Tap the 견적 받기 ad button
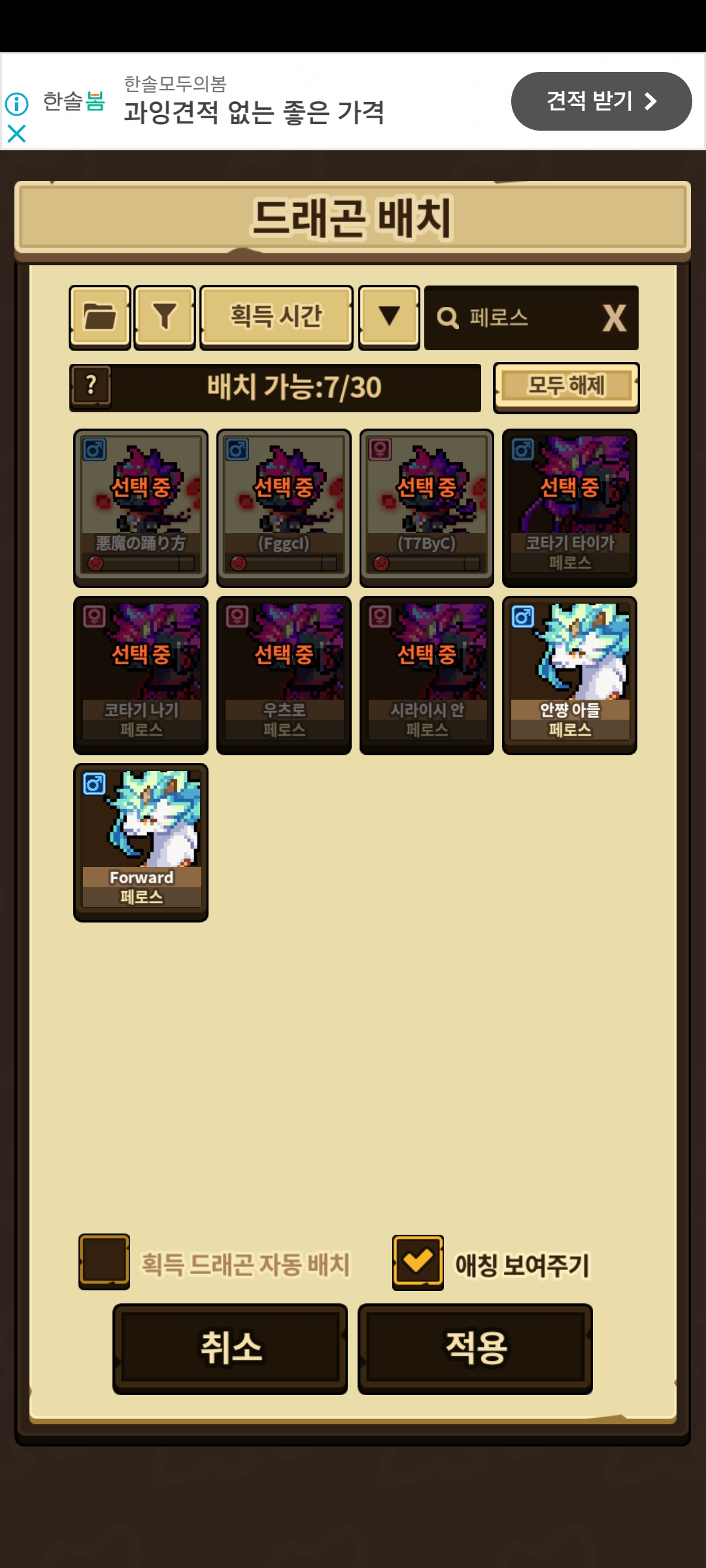This screenshot has height=1568, width=706. pyautogui.click(x=601, y=101)
